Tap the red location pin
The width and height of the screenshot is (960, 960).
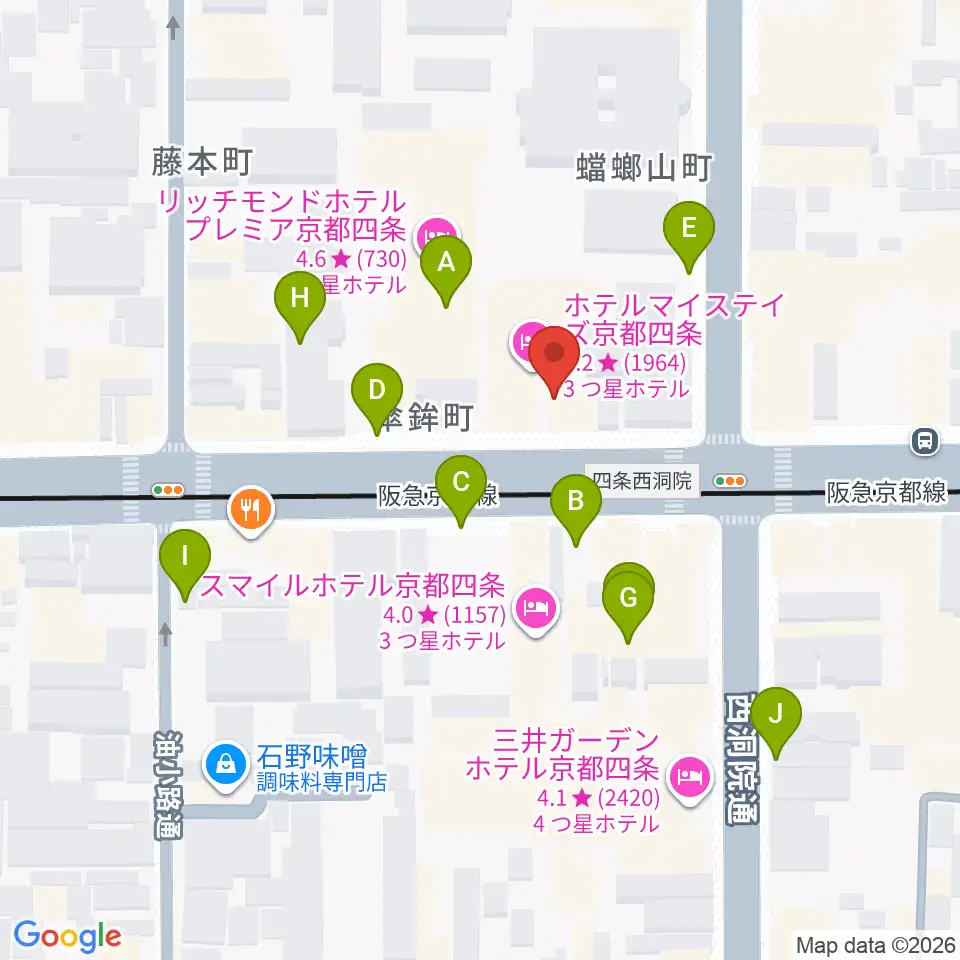pyautogui.click(x=554, y=361)
